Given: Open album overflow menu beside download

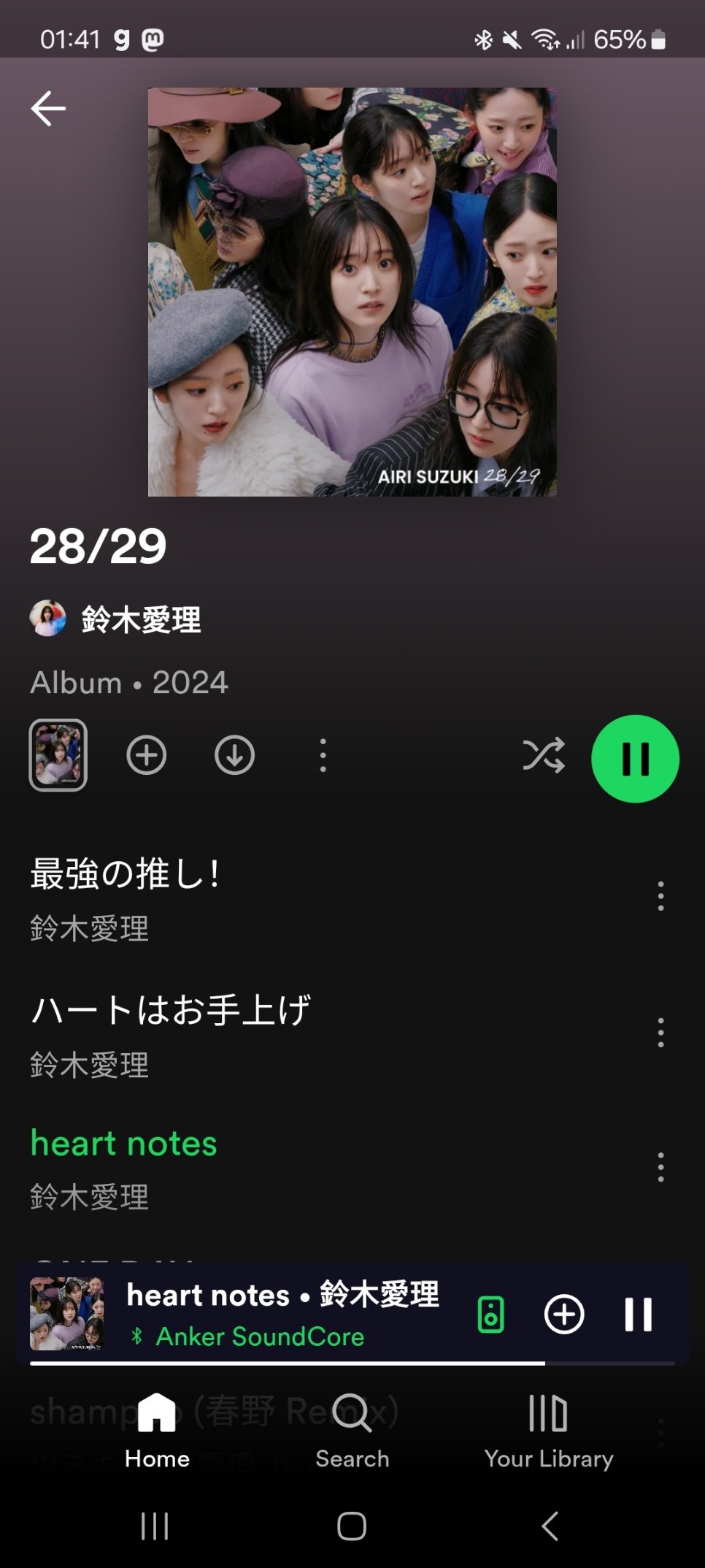Looking at the screenshot, I should [x=323, y=755].
